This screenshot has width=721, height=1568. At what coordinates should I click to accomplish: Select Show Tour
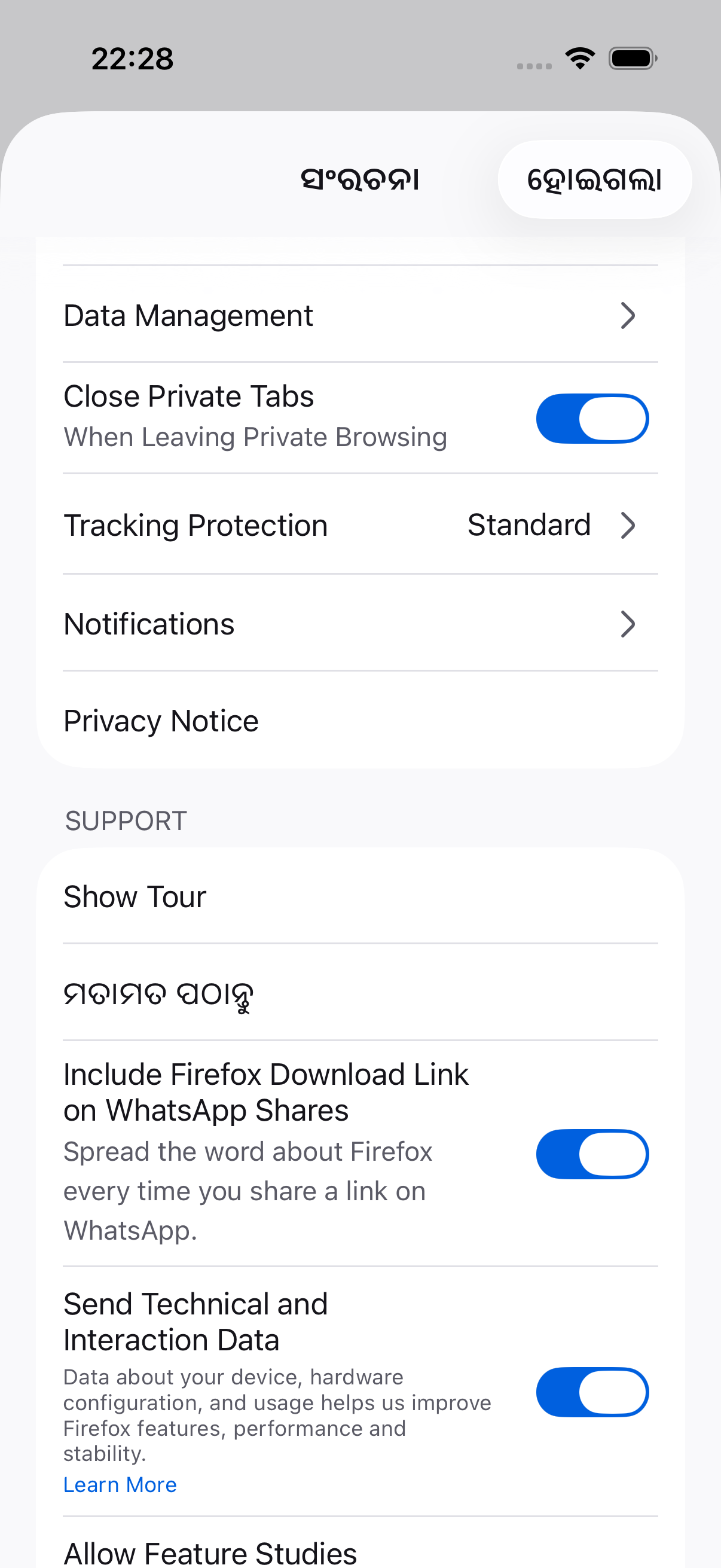[x=360, y=896]
